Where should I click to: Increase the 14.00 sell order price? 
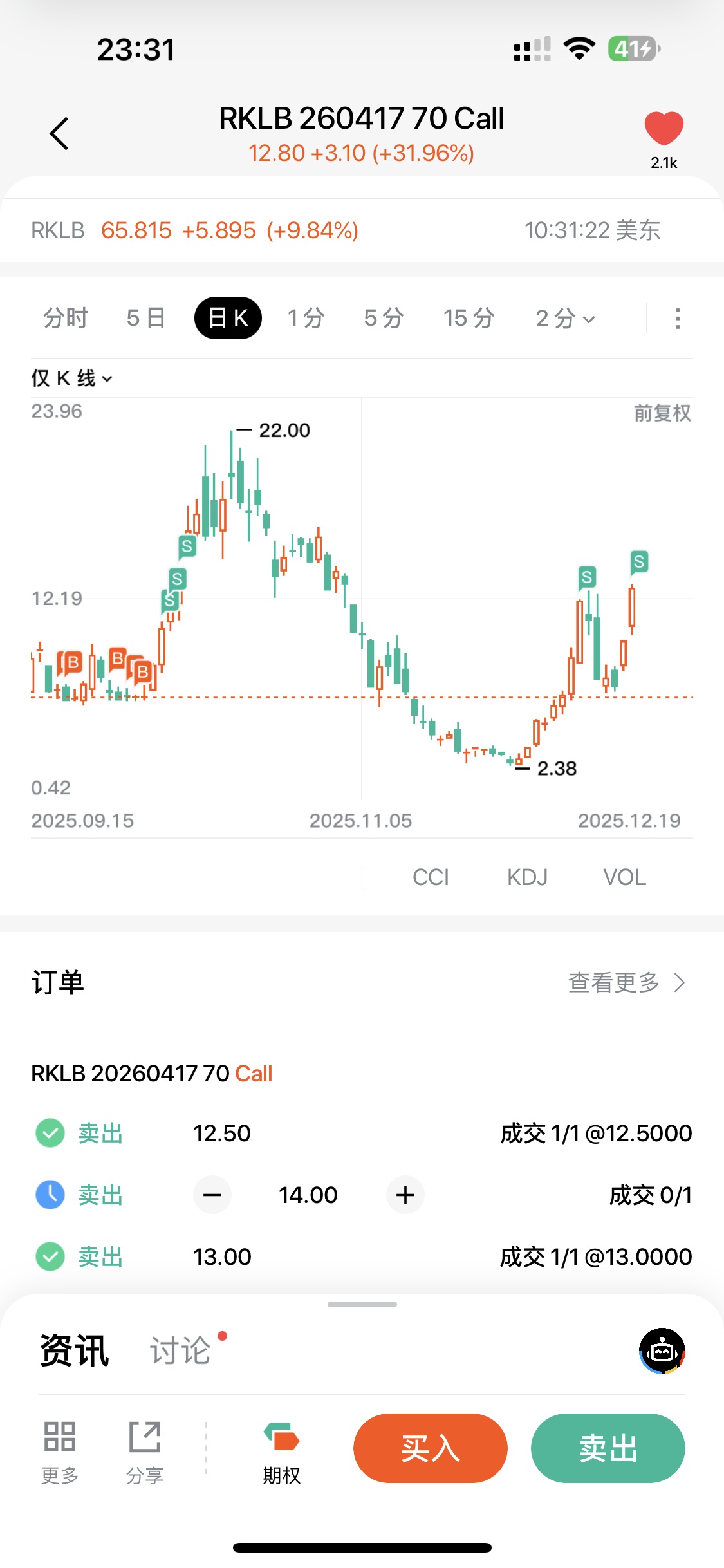[405, 1195]
